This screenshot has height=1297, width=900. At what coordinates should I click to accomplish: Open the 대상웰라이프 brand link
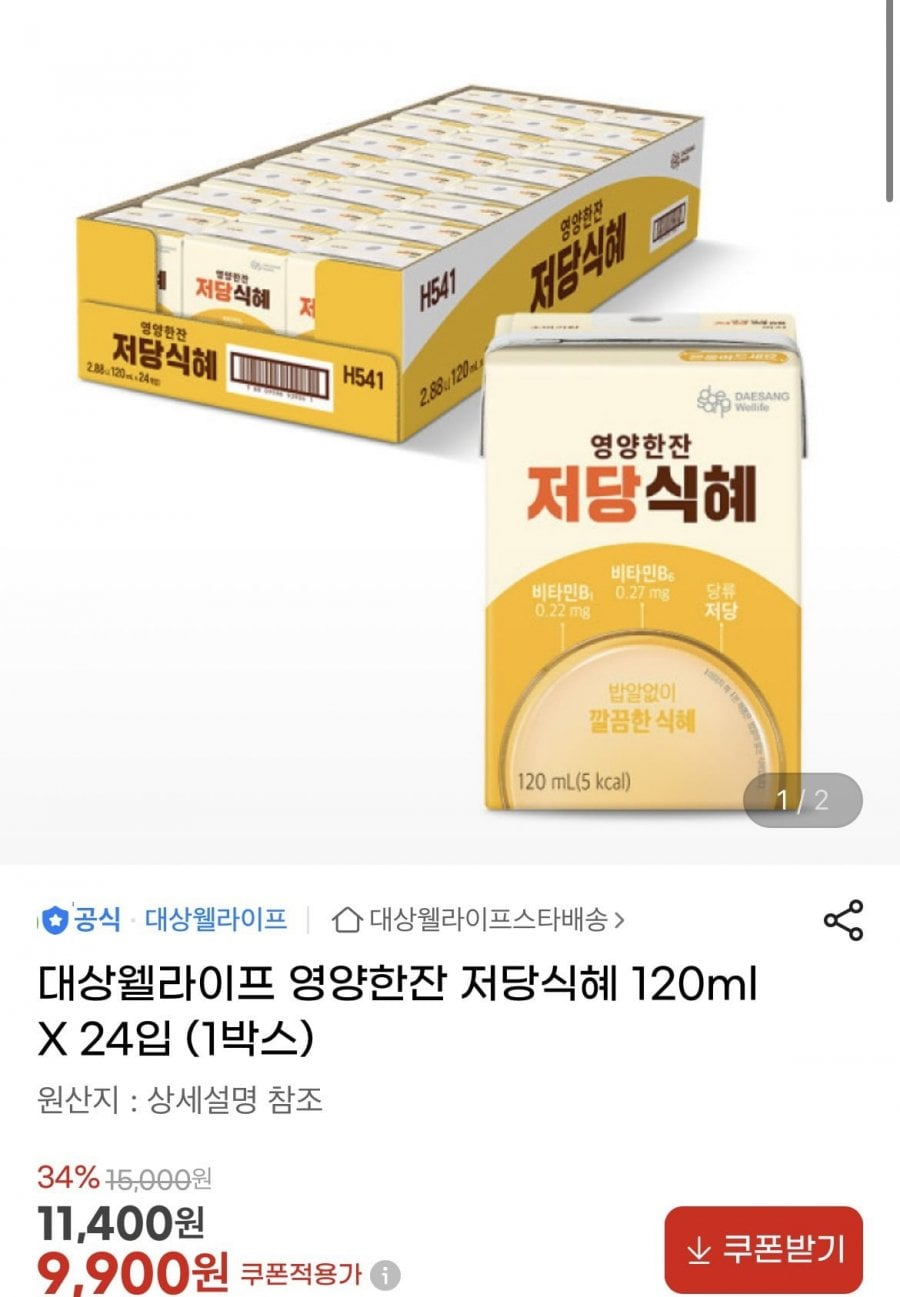point(216,919)
